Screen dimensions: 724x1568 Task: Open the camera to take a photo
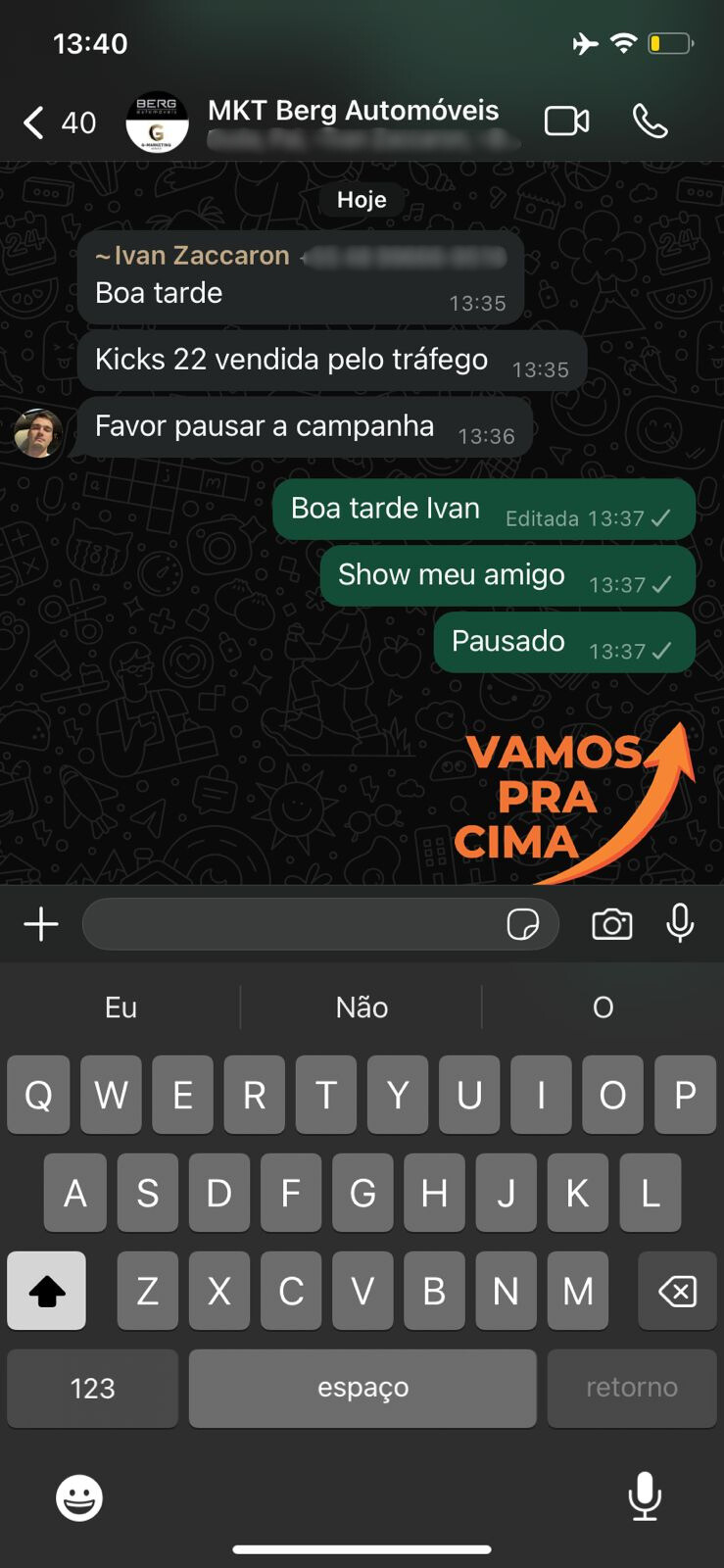[612, 924]
